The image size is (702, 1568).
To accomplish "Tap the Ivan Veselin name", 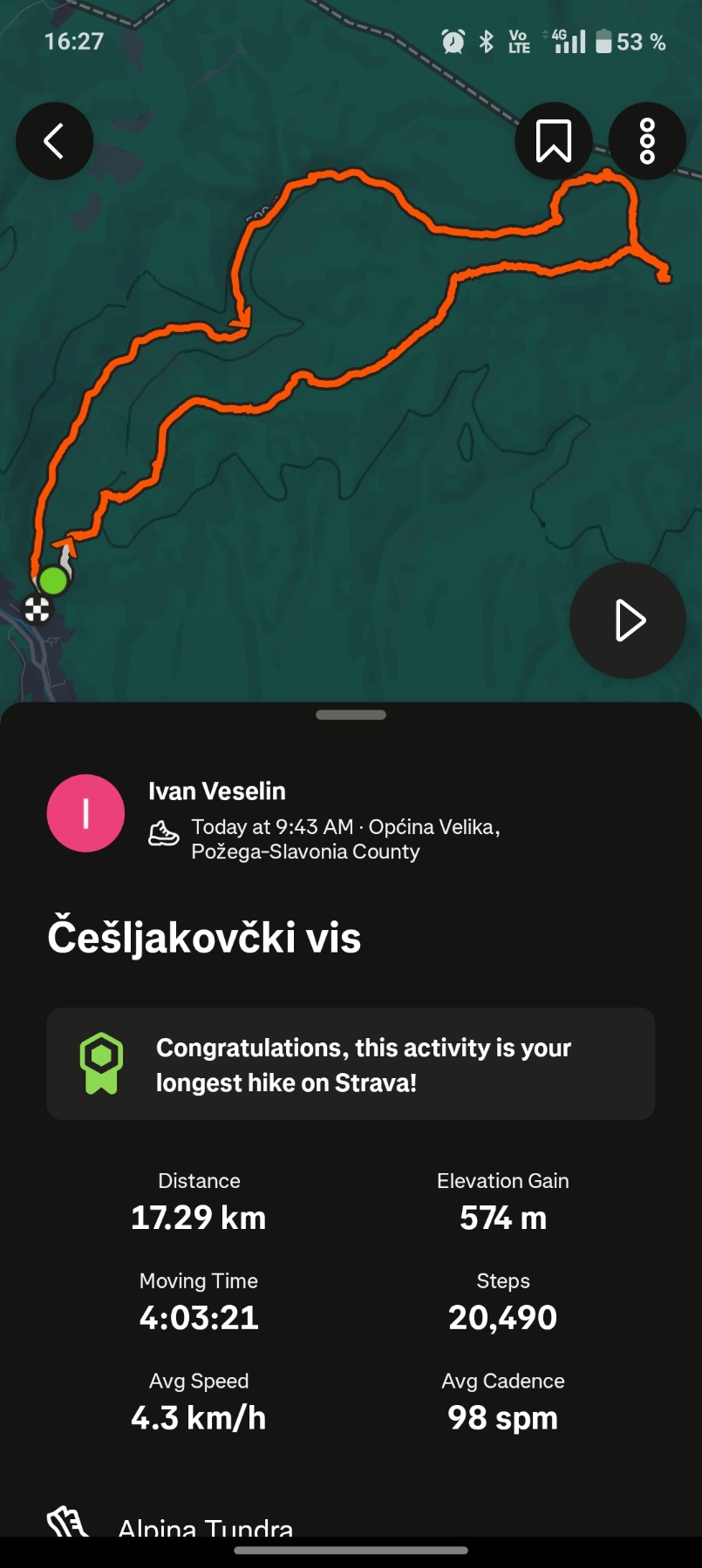I will pyautogui.click(x=217, y=791).
